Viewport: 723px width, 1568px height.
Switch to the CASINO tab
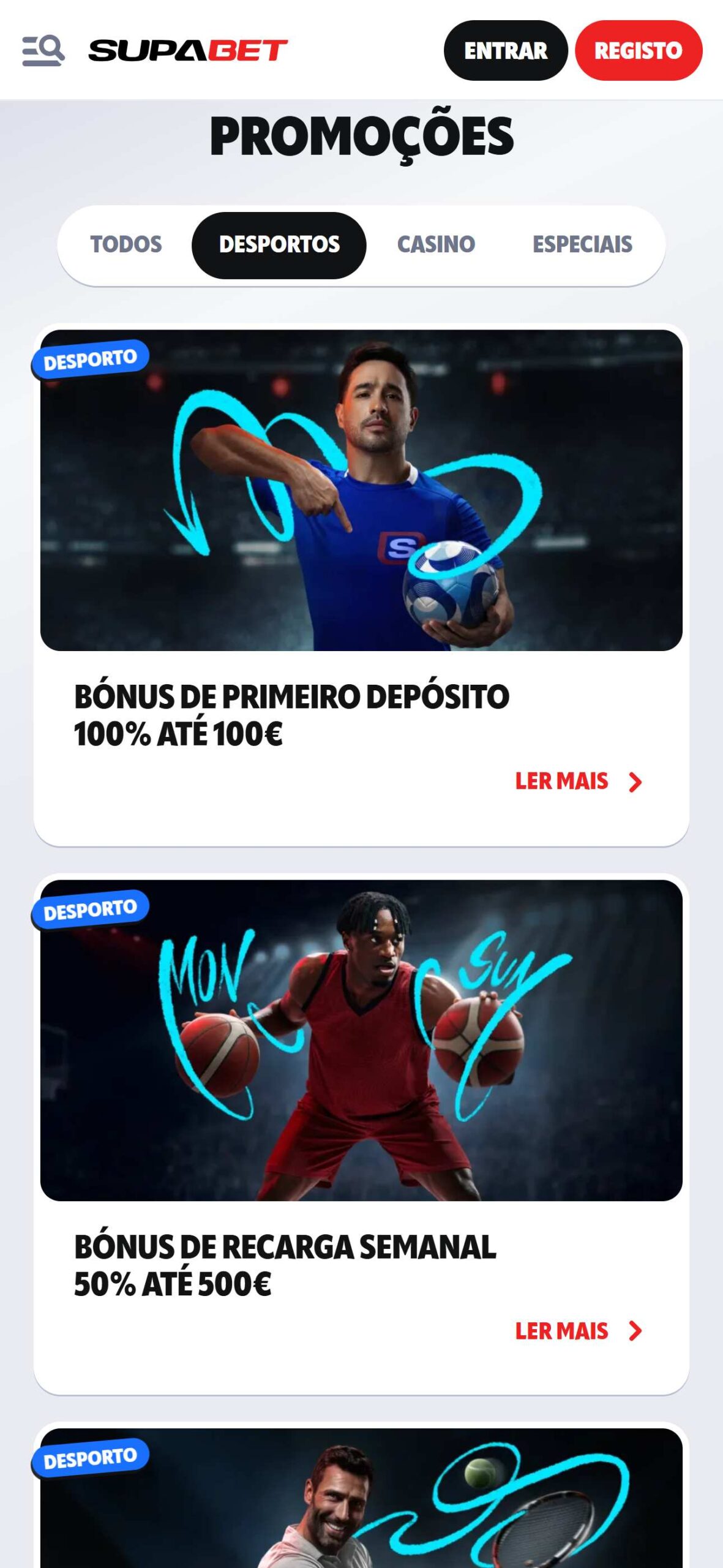click(x=436, y=244)
